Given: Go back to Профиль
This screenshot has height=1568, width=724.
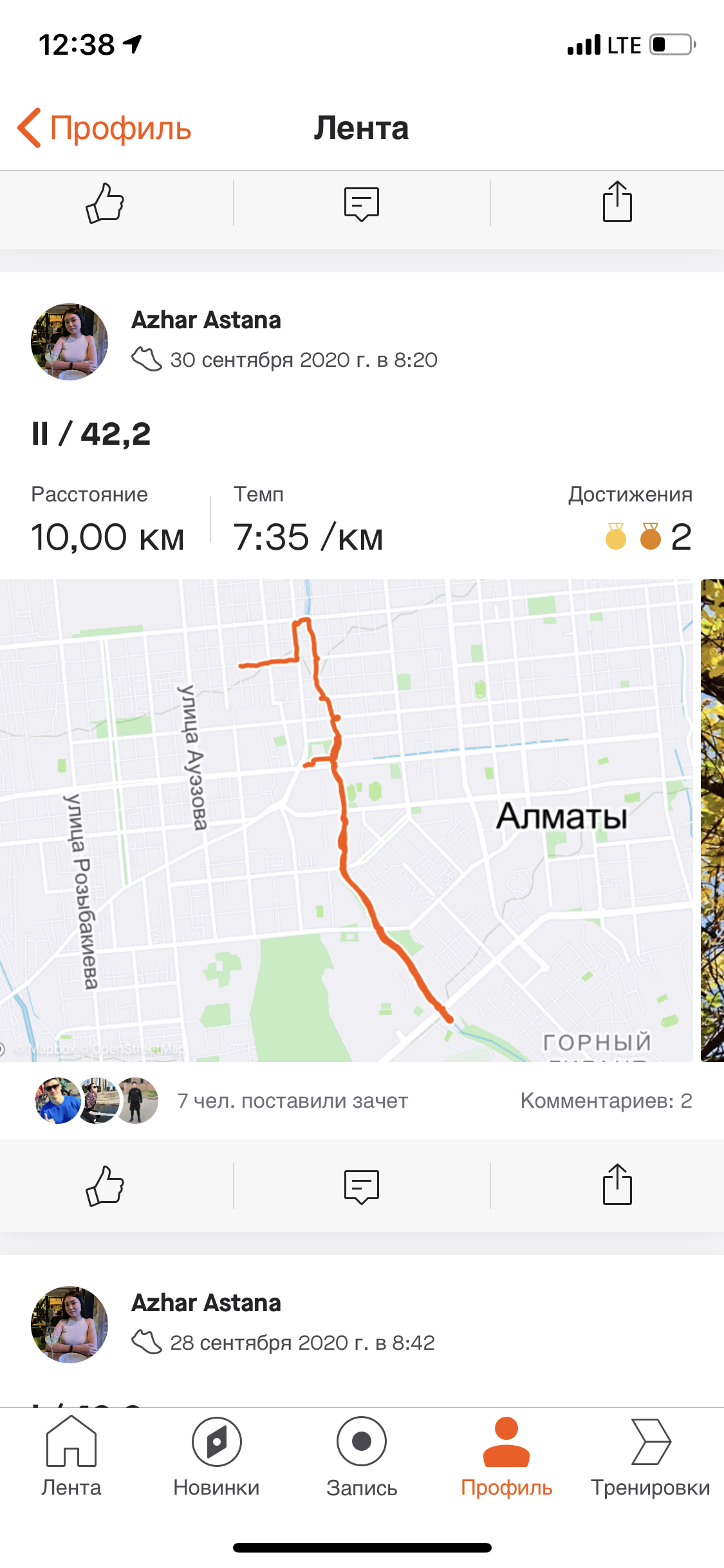Looking at the screenshot, I should tap(104, 128).
